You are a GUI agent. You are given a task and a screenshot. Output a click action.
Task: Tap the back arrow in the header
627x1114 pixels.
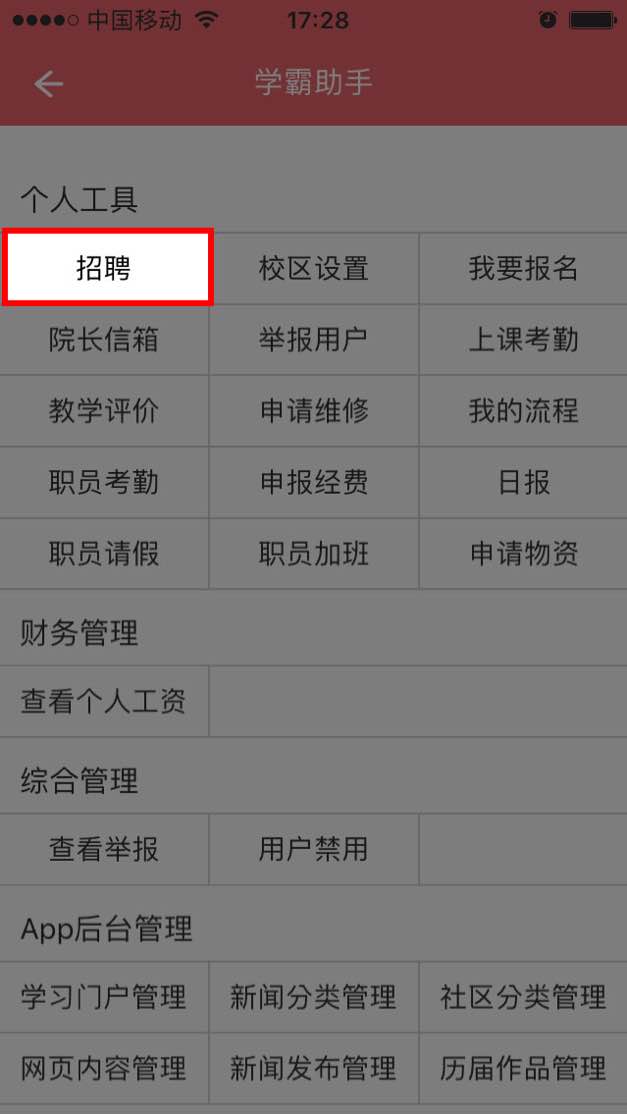pos(48,84)
